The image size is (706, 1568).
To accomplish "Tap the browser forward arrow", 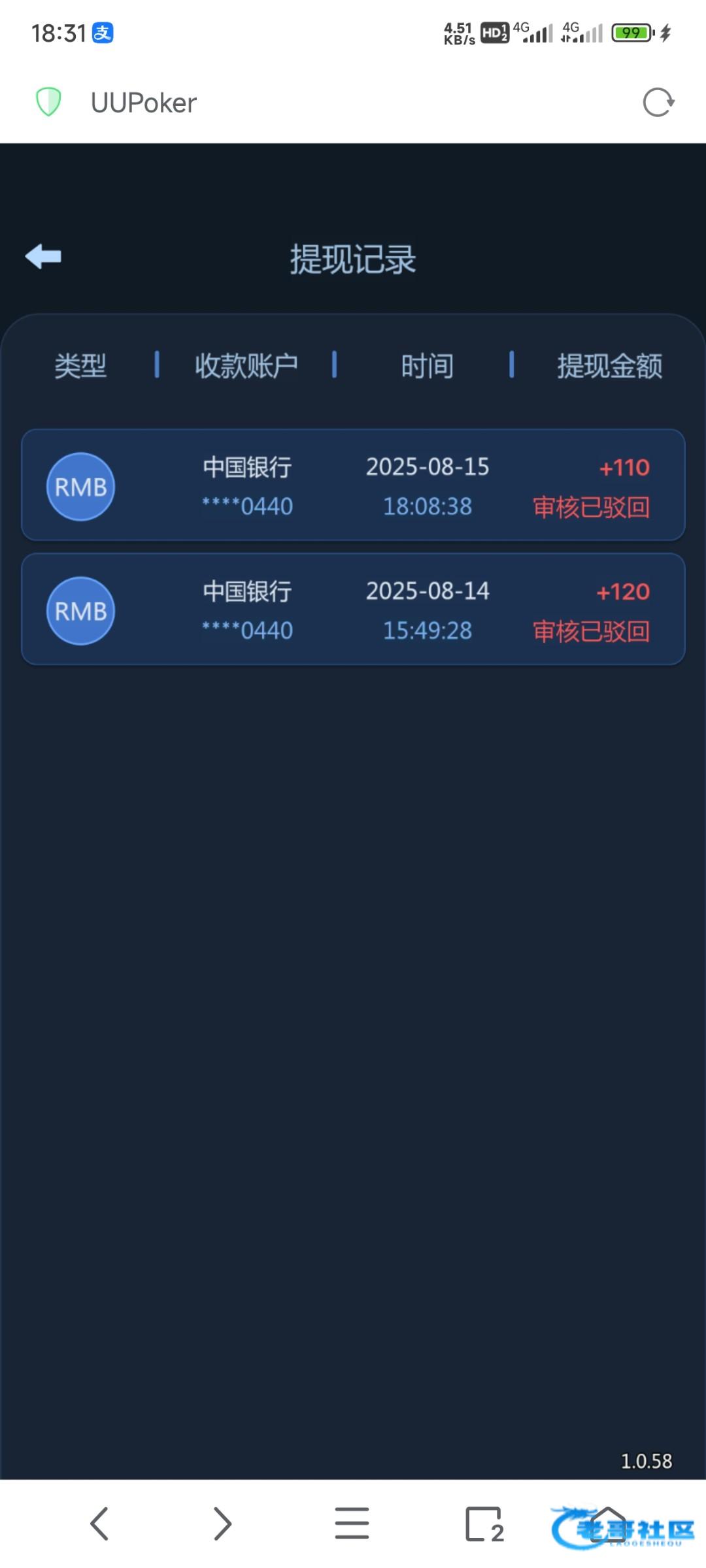I will coord(223,1524).
